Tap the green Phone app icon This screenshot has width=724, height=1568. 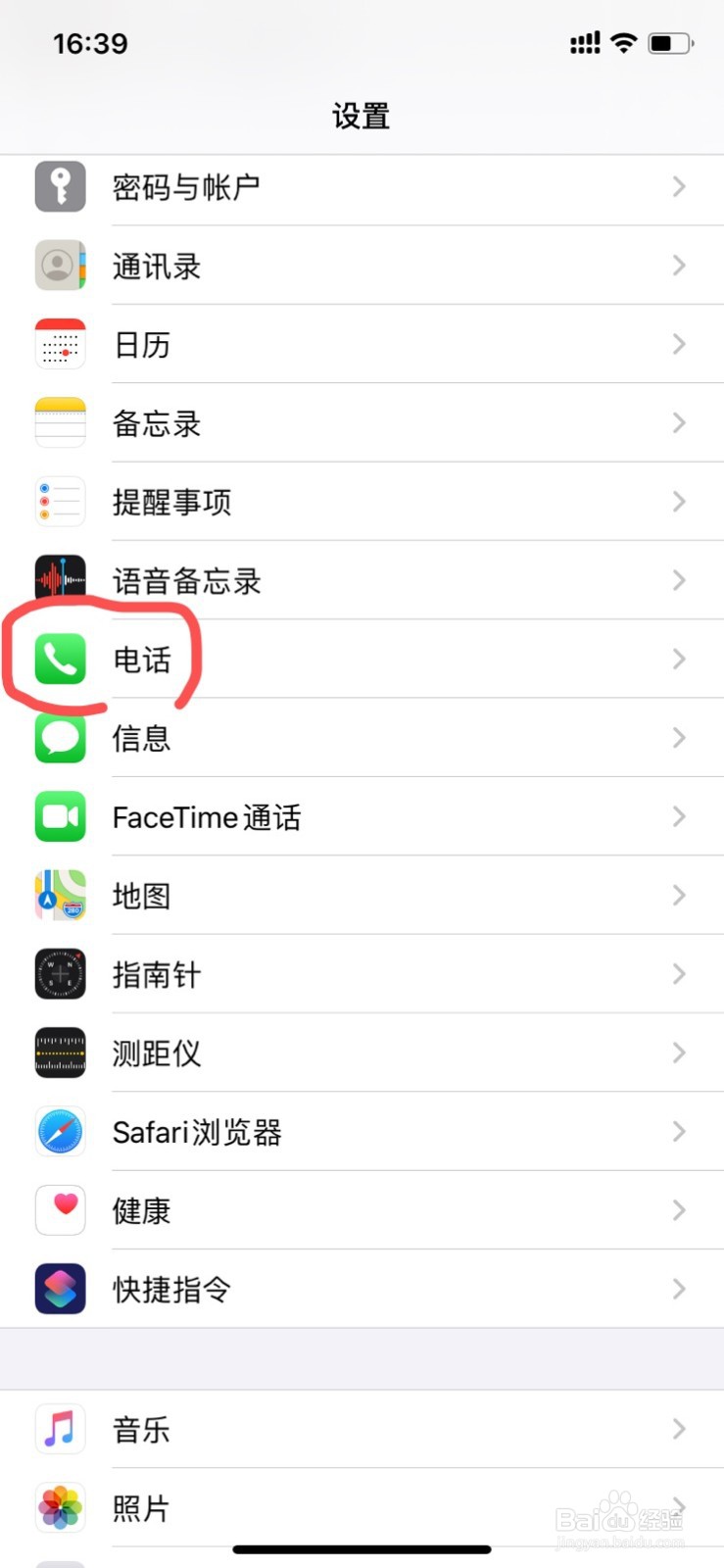coord(60,659)
